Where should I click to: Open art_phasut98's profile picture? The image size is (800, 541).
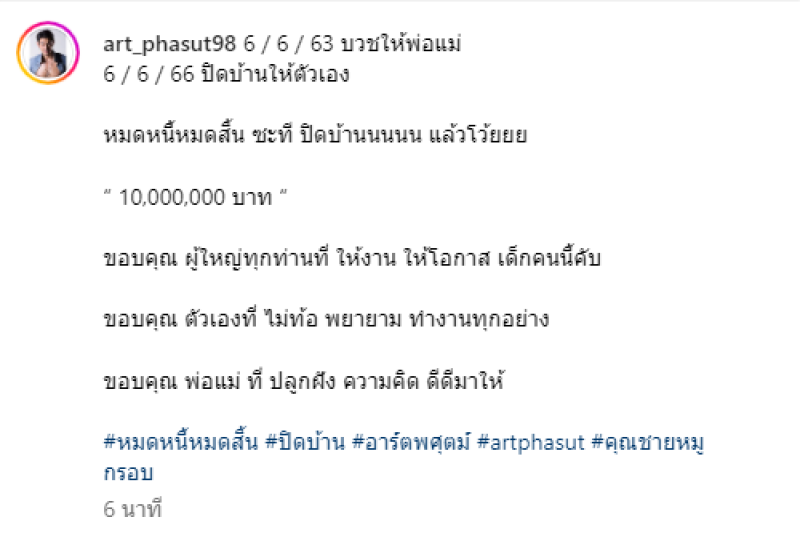pos(48,54)
